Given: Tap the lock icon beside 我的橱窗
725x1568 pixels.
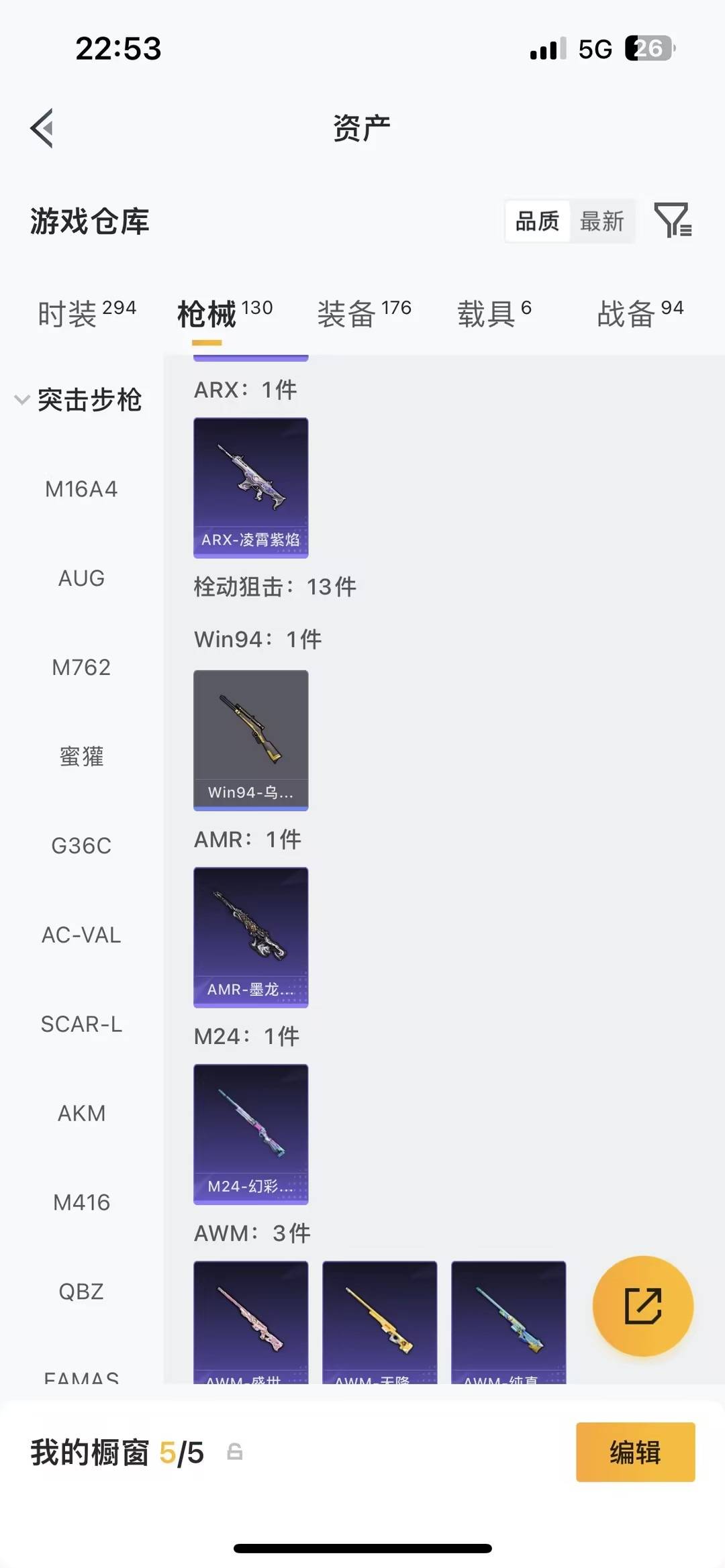Looking at the screenshot, I should tap(234, 1453).
